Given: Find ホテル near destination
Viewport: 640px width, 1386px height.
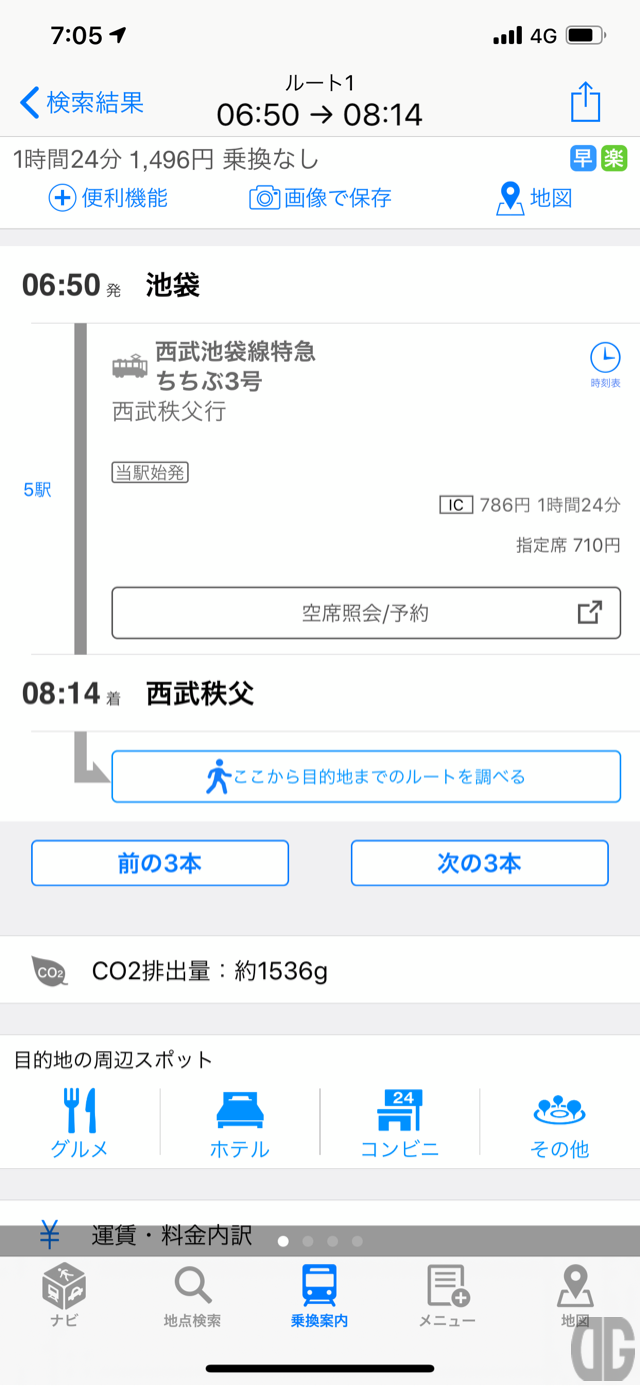Looking at the screenshot, I should pyautogui.click(x=240, y=1123).
